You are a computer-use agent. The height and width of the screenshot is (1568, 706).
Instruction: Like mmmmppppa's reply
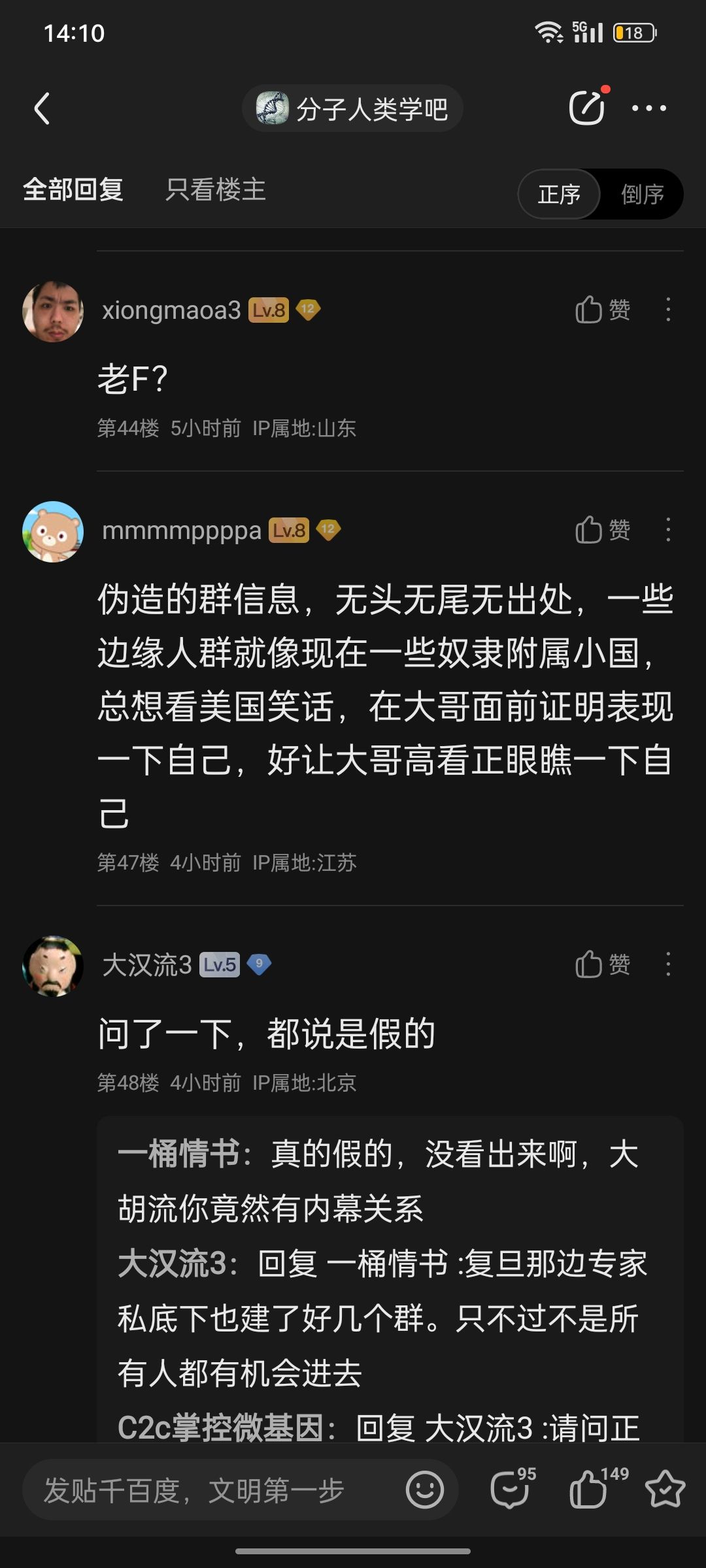coord(602,530)
